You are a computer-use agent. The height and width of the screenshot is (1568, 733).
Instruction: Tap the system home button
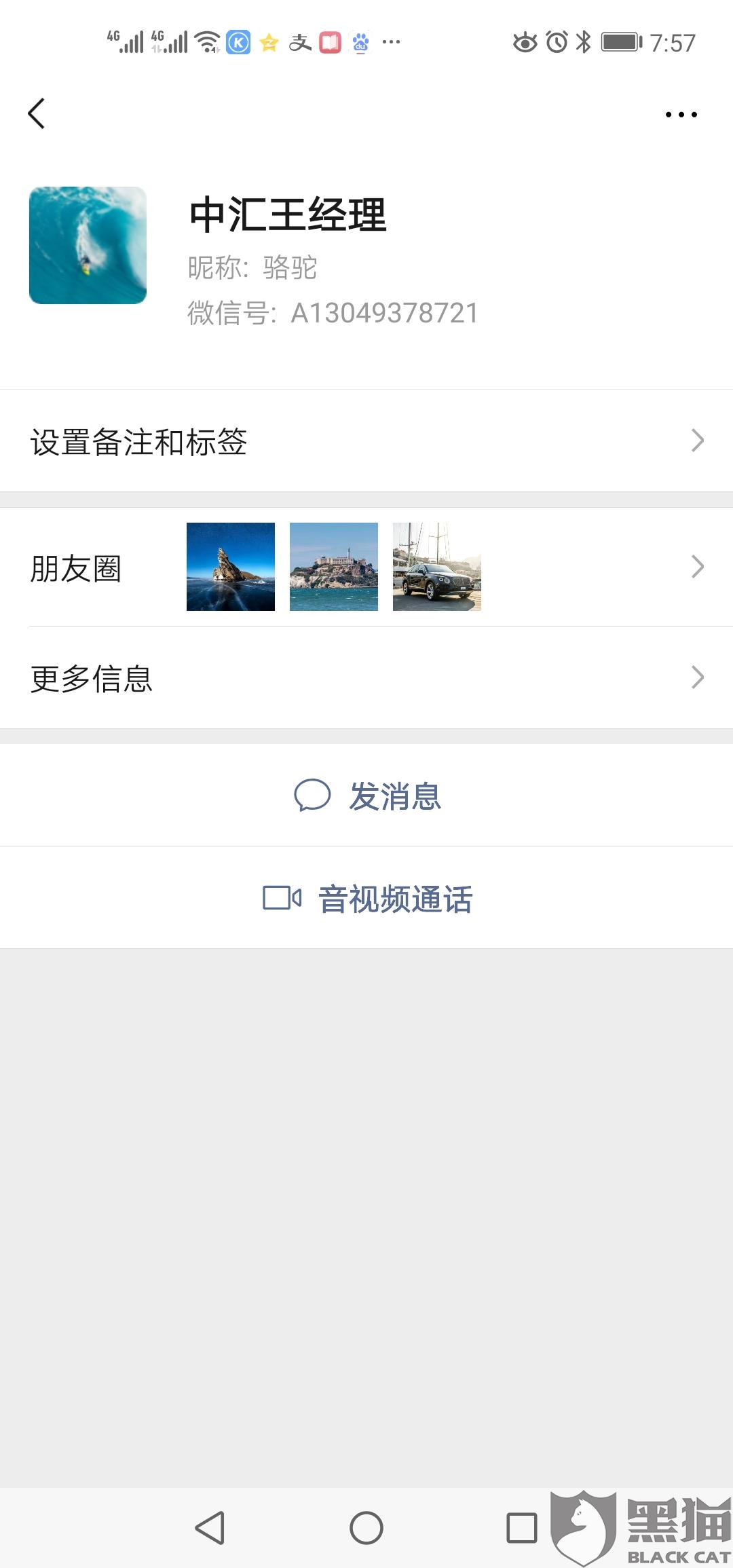(366, 1528)
